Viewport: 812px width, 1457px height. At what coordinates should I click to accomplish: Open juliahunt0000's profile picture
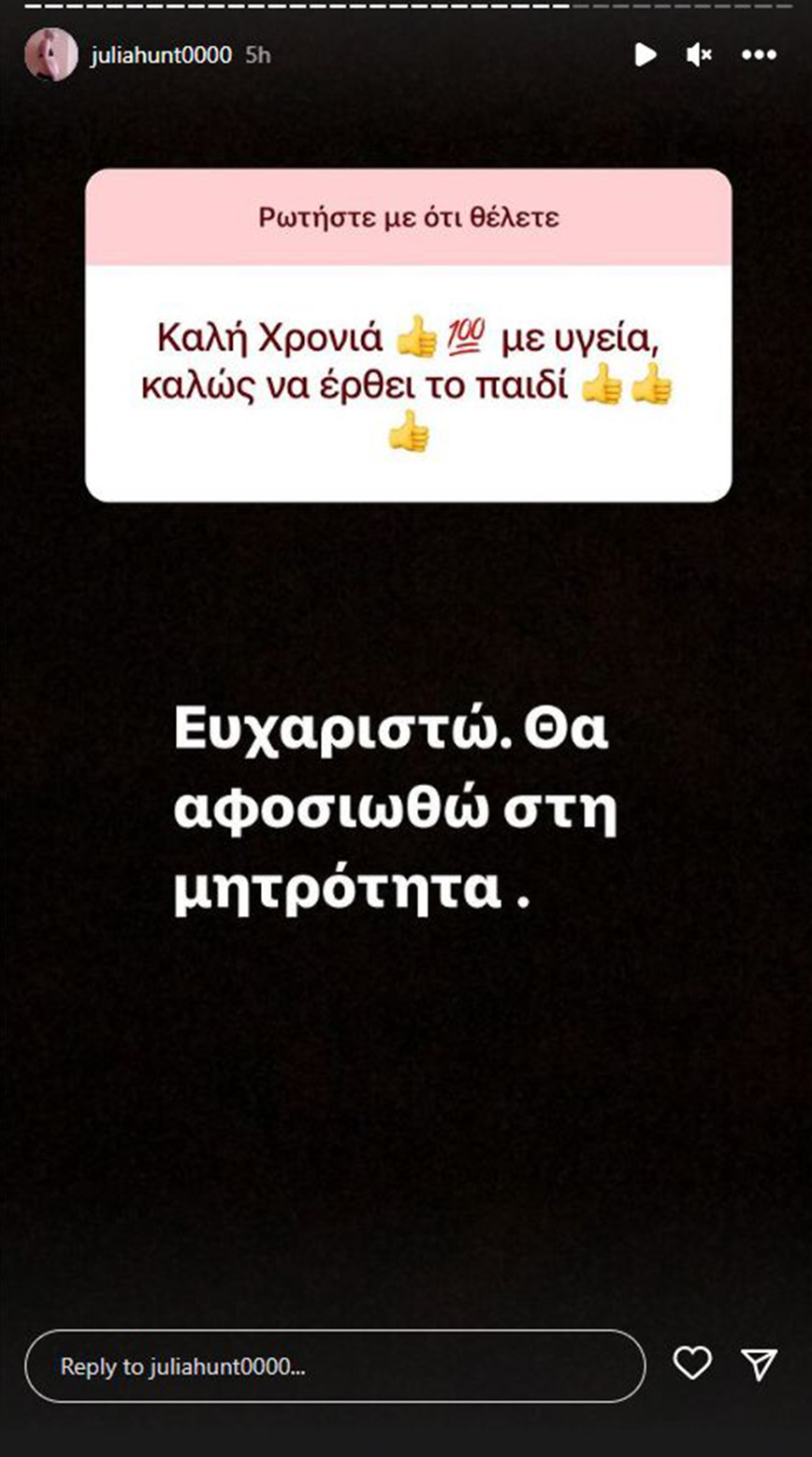click(51, 54)
